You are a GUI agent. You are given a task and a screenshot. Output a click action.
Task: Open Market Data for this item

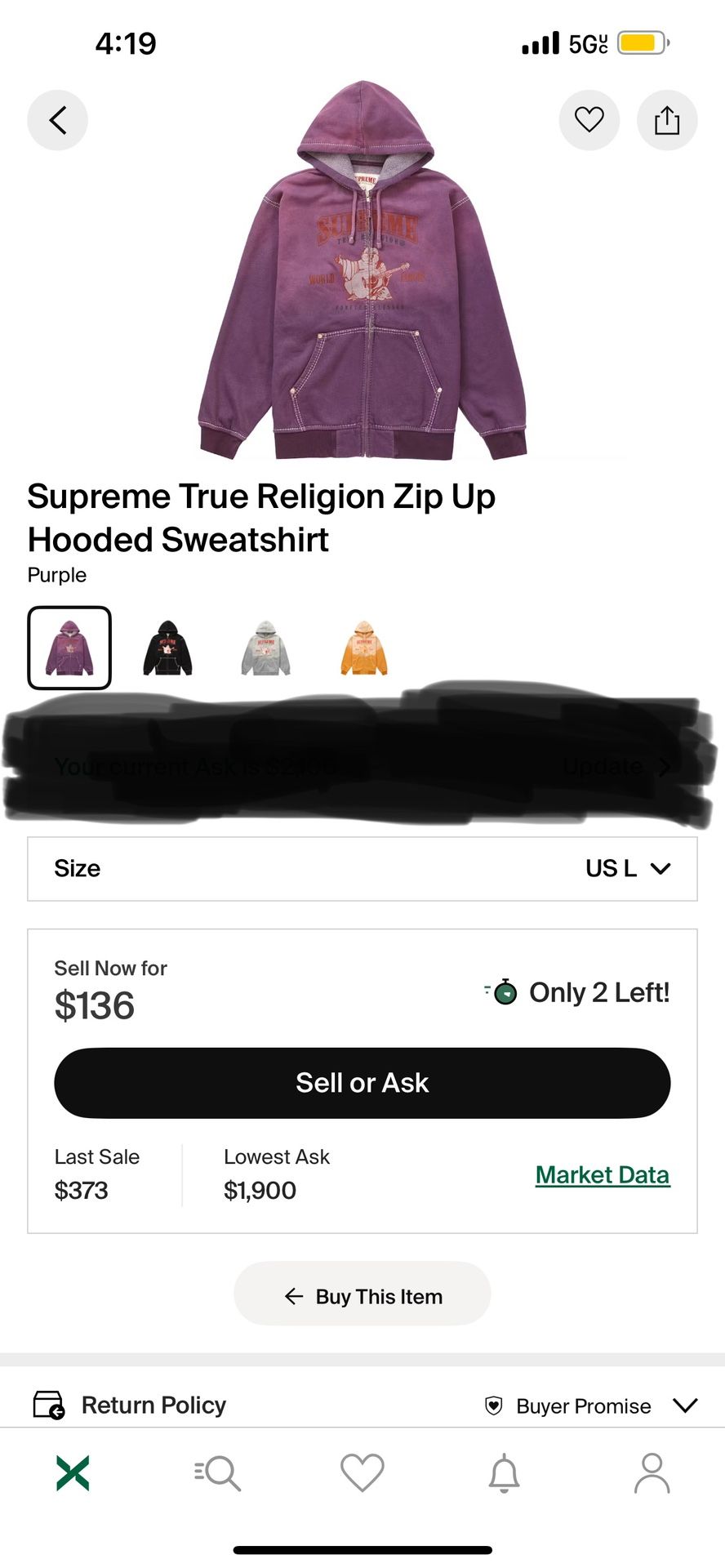click(602, 1174)
